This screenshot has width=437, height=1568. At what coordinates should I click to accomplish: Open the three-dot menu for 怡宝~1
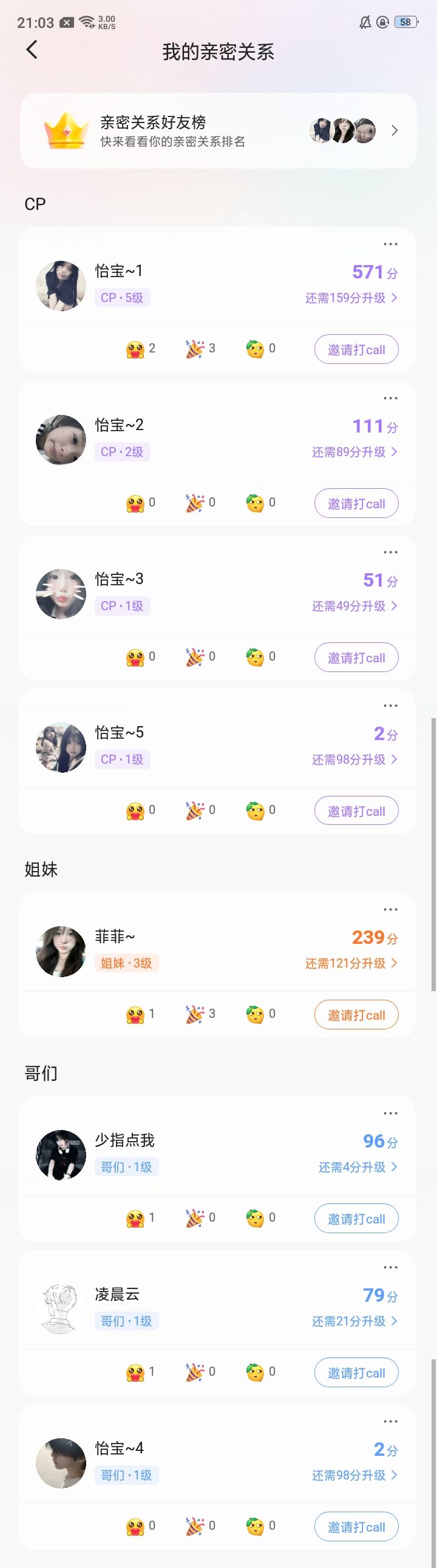point(390,244)
